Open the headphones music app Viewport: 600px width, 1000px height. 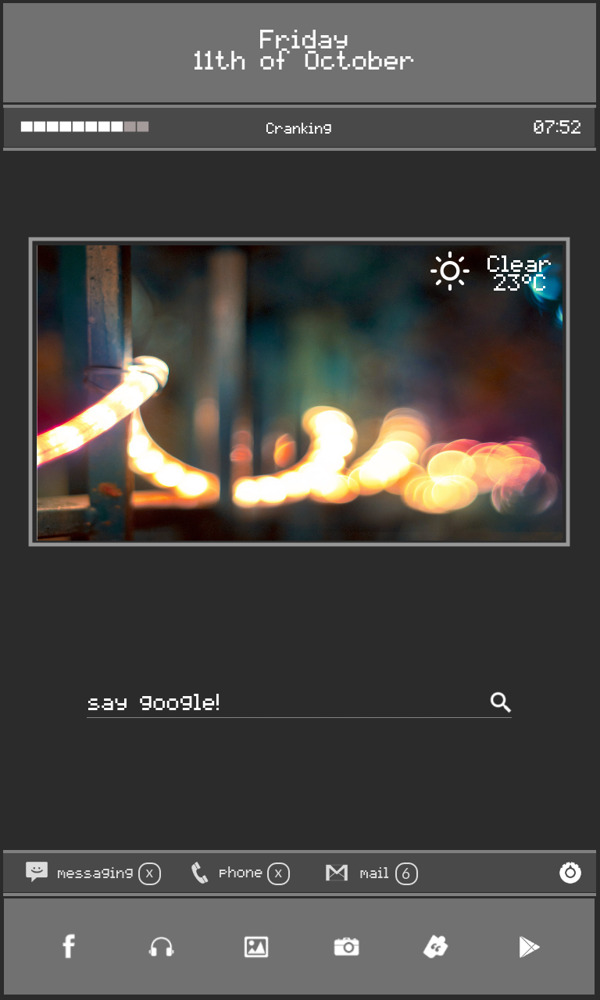(161, 947)
